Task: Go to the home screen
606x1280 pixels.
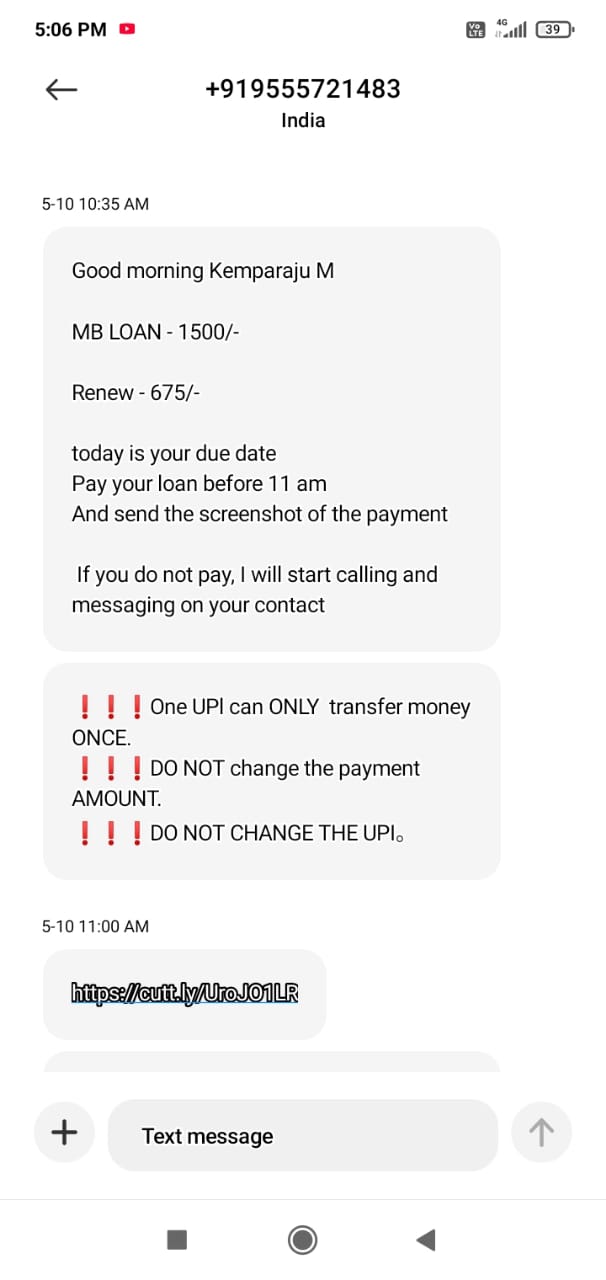Action: 302,1240
